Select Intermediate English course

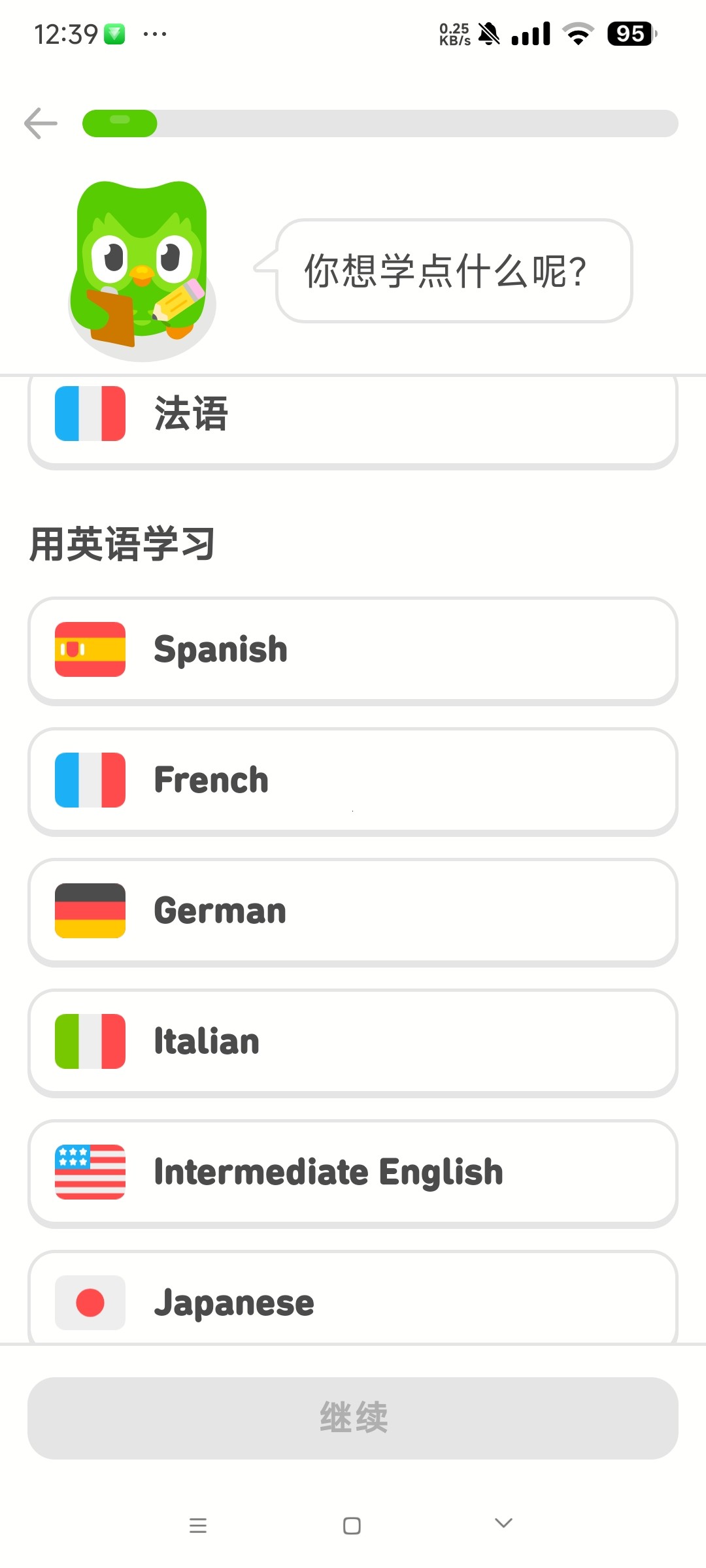click(x=353, y=1173)
